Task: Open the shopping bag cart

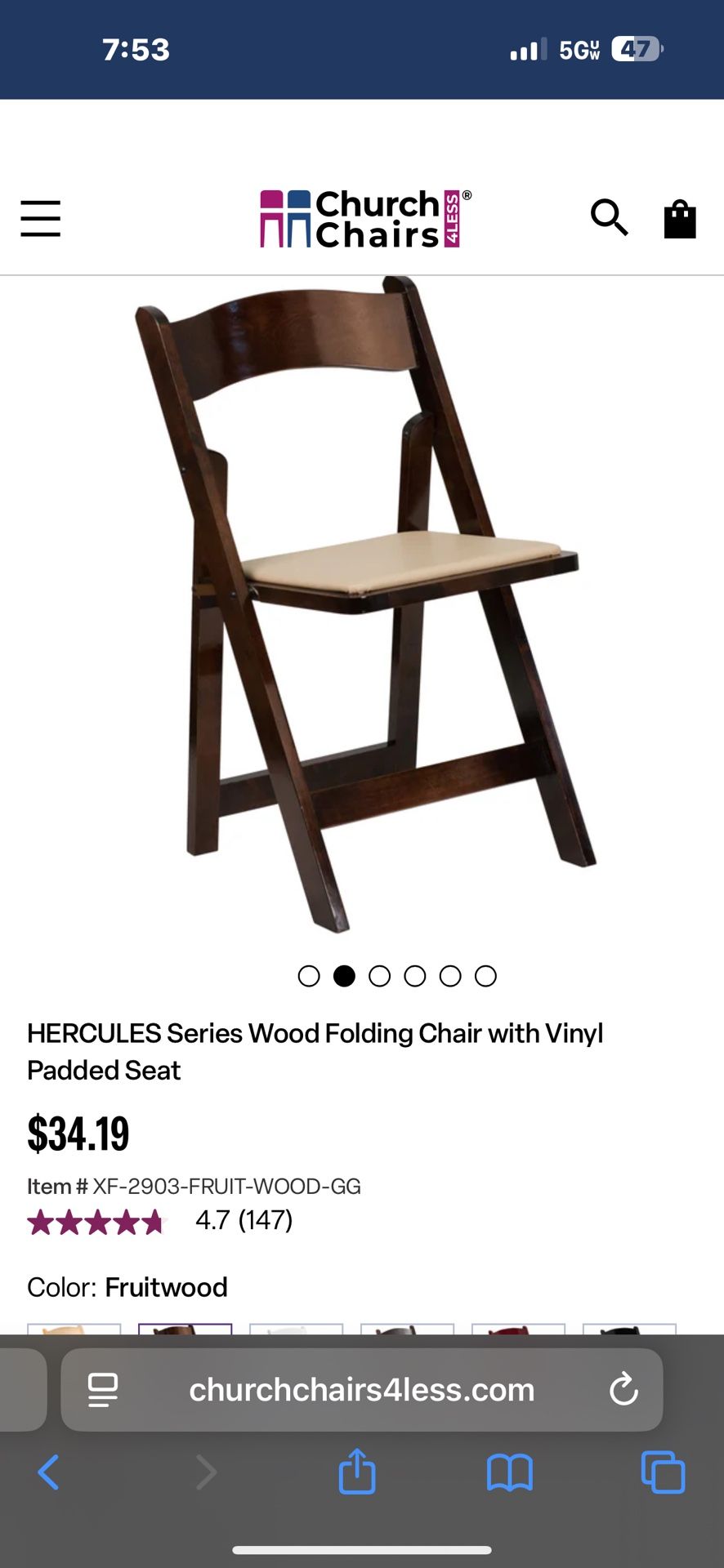Action: pos(680,219)
